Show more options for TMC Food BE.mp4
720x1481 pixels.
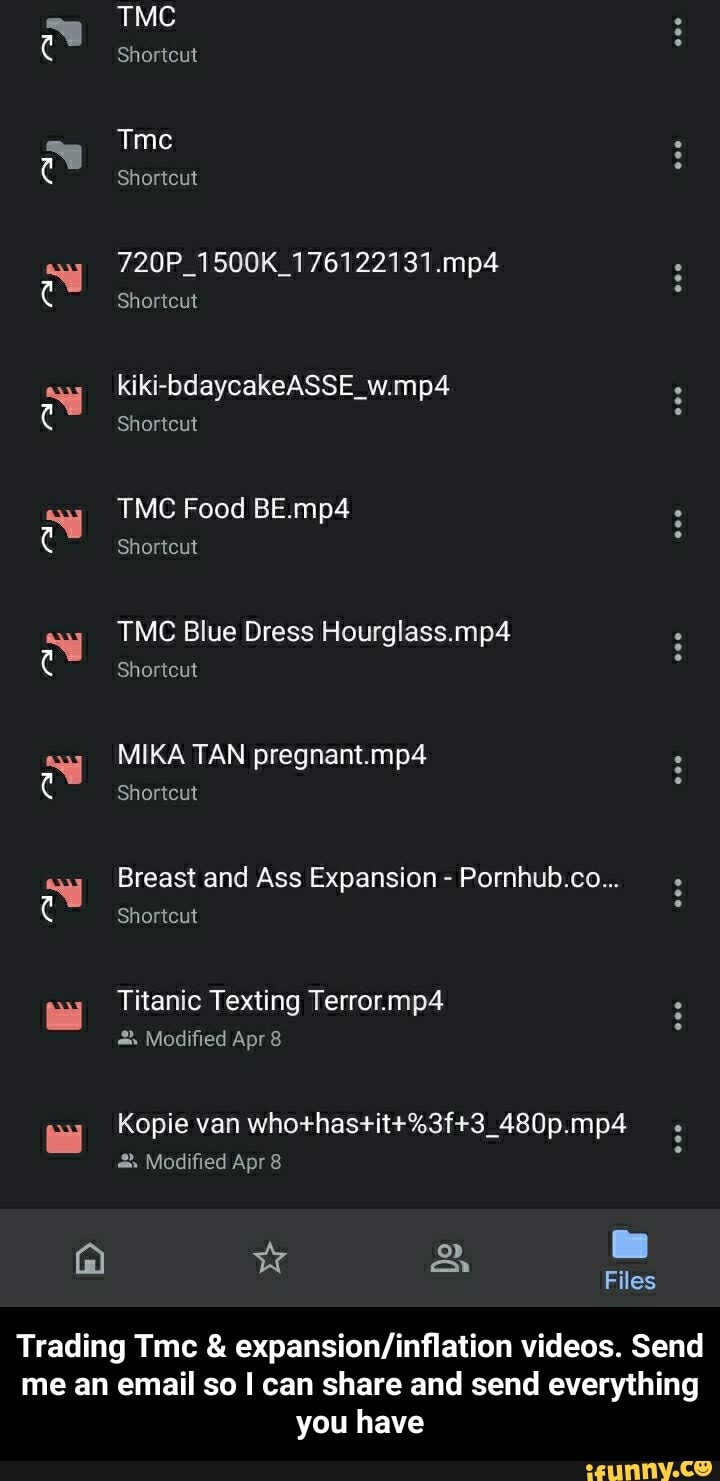[x=678, y=524]
